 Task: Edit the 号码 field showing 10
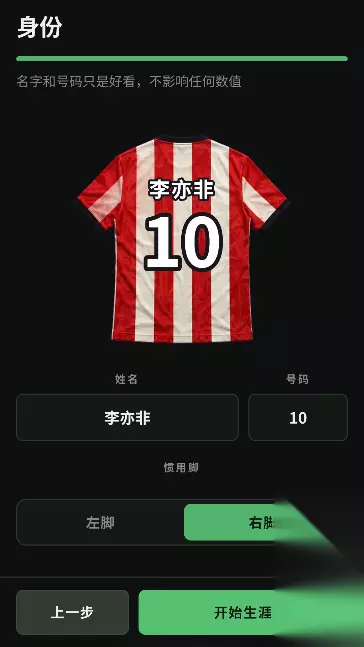pyautogui.click(x=298, y=418)
